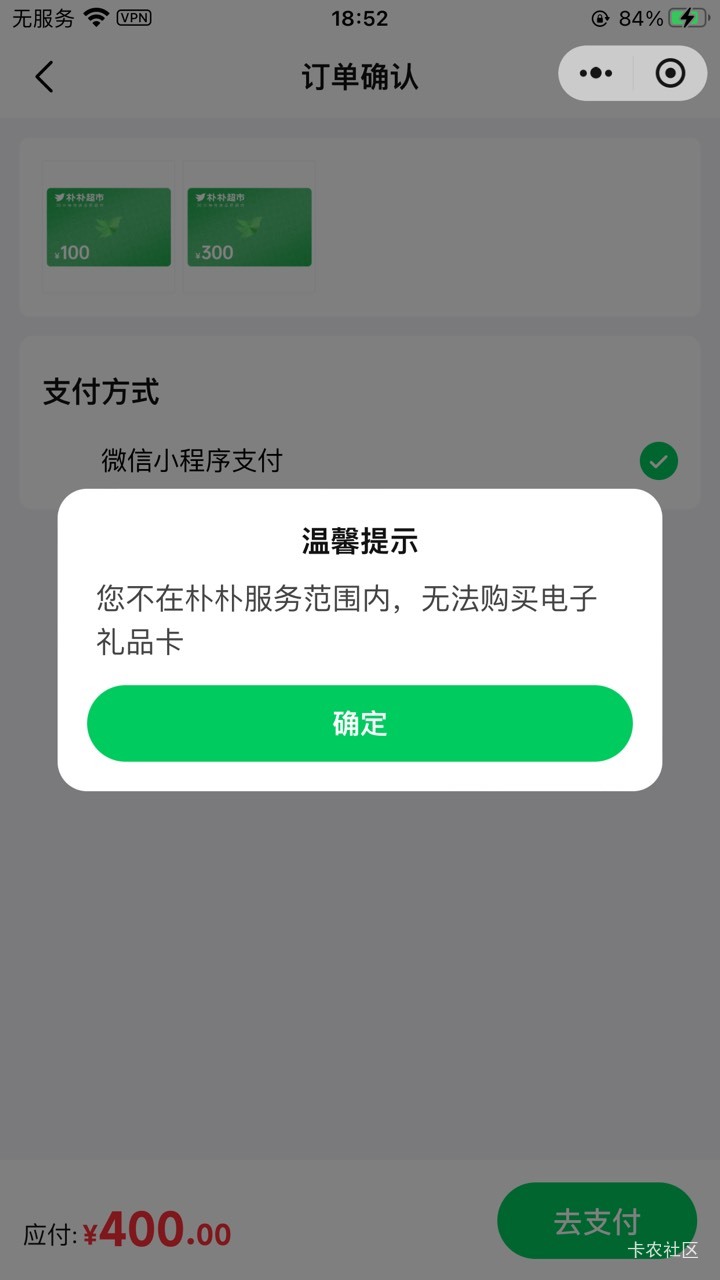Image resolution: width=720 pixels, height=1280 pixels.
Task: Tap 去支付 to pay the order
Action: click(597, 1221)
